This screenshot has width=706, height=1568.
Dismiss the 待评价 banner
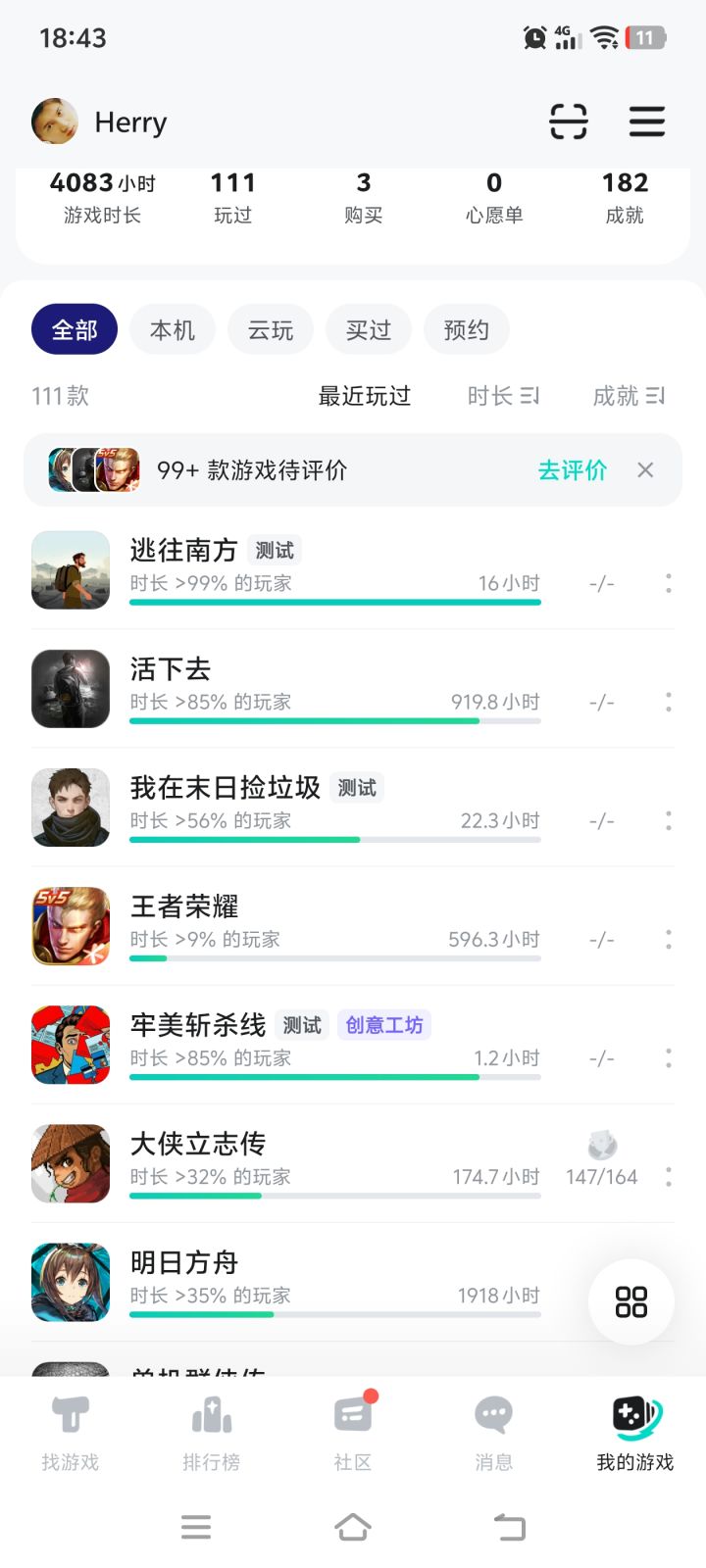[x=645, y=470]
